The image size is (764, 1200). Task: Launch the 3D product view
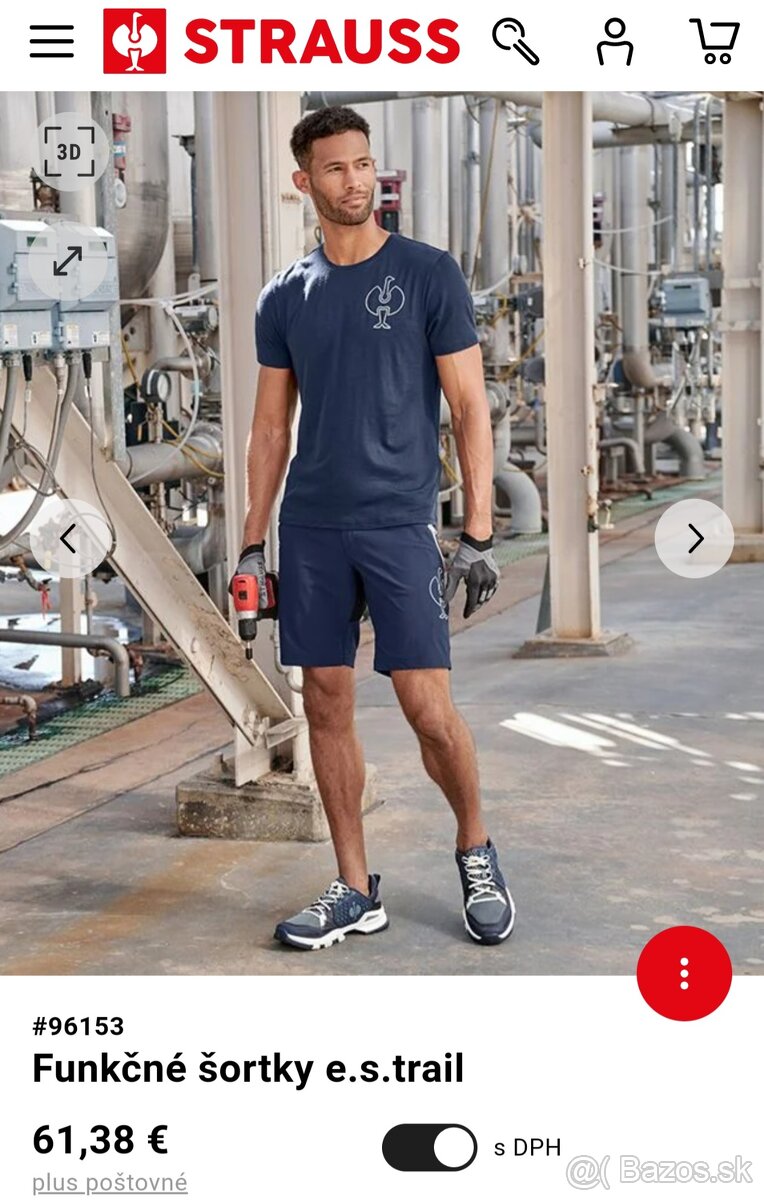point(69,152)
